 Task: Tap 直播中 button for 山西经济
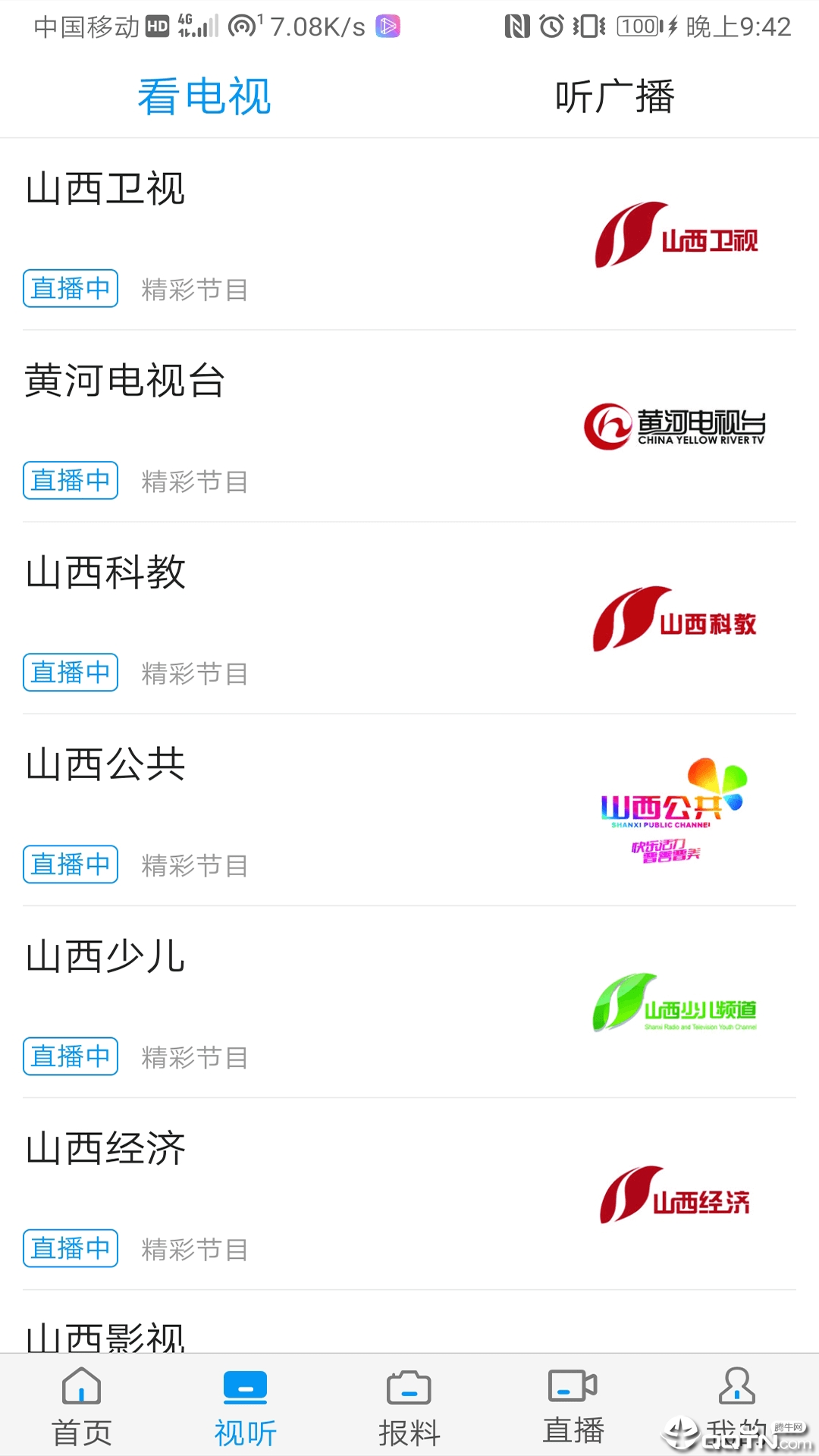71,1248
